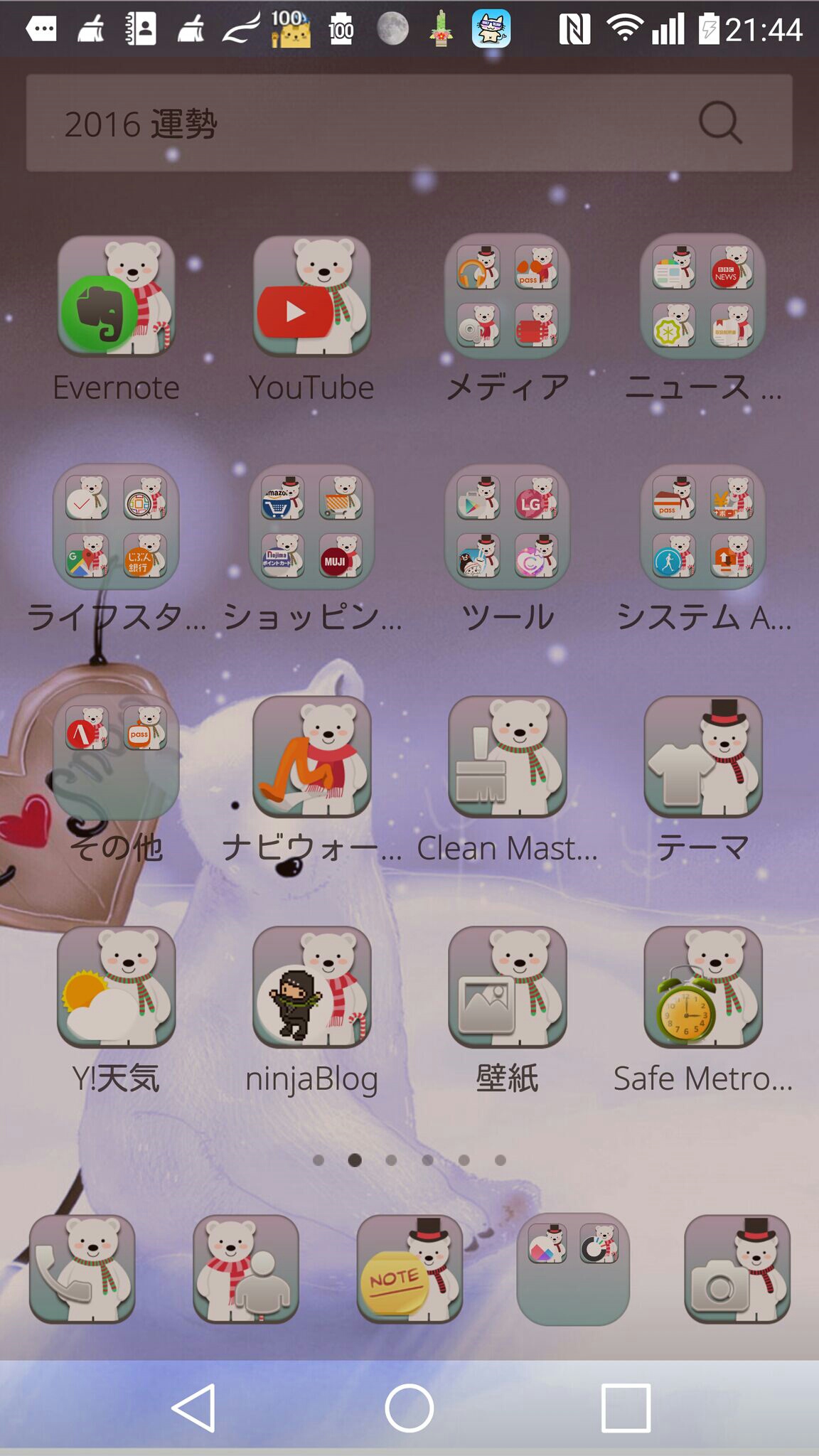Open the ニュース folder

coord(702,296)
